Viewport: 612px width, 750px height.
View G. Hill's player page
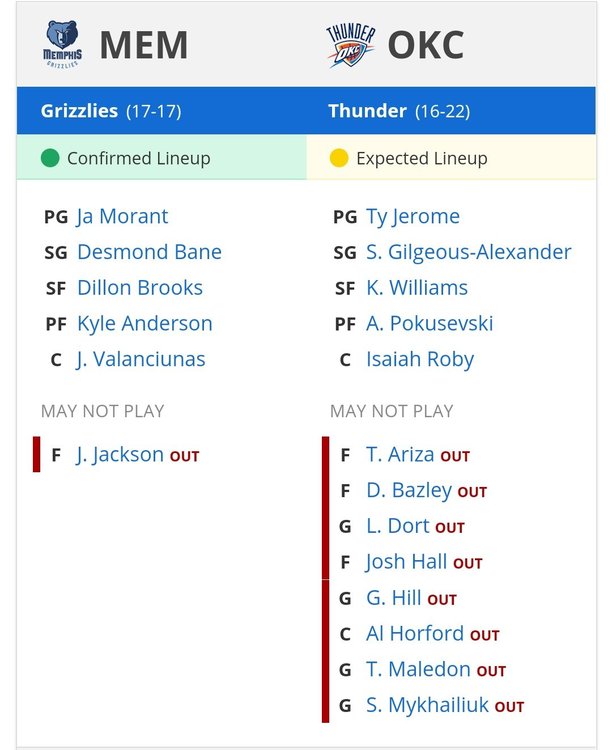[393, 598]
